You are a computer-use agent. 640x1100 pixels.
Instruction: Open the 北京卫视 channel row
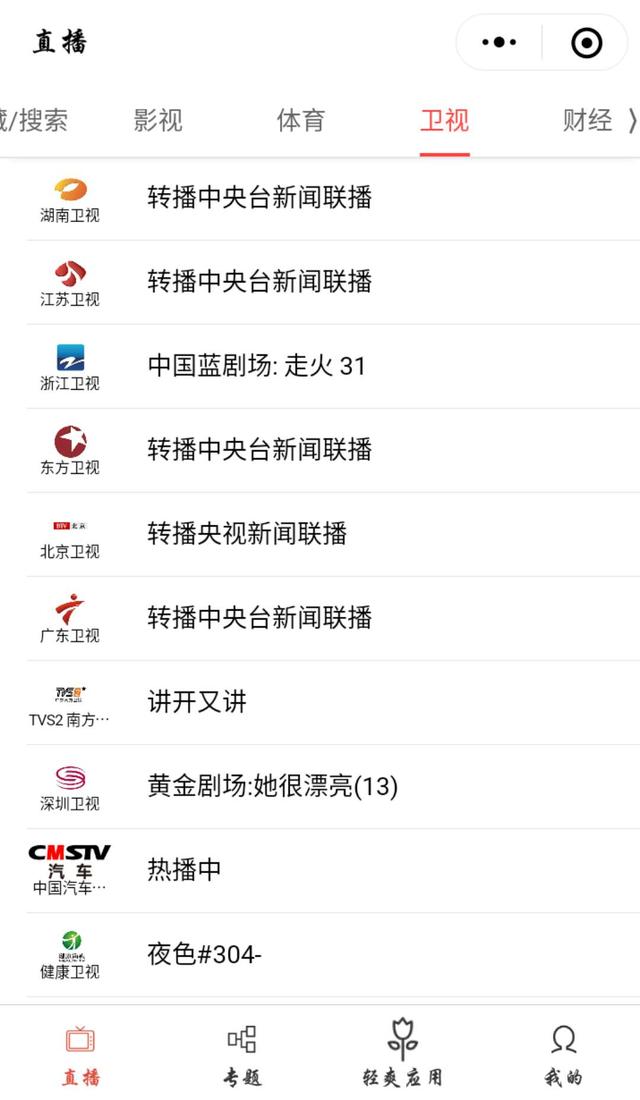[x=333, y=535]
